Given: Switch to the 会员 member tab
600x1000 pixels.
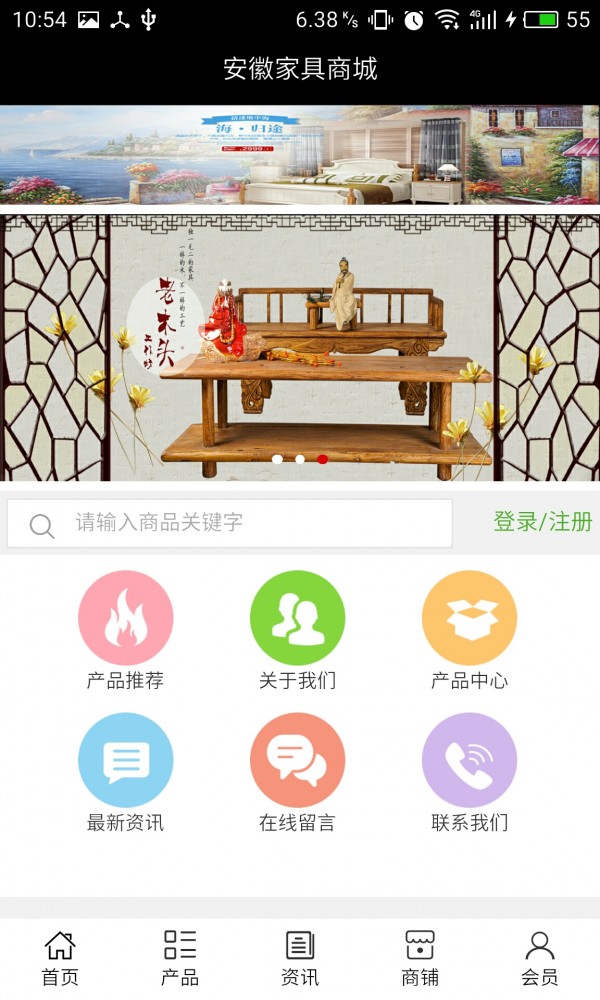Looking at the screenshot, I should coord(540,957).
